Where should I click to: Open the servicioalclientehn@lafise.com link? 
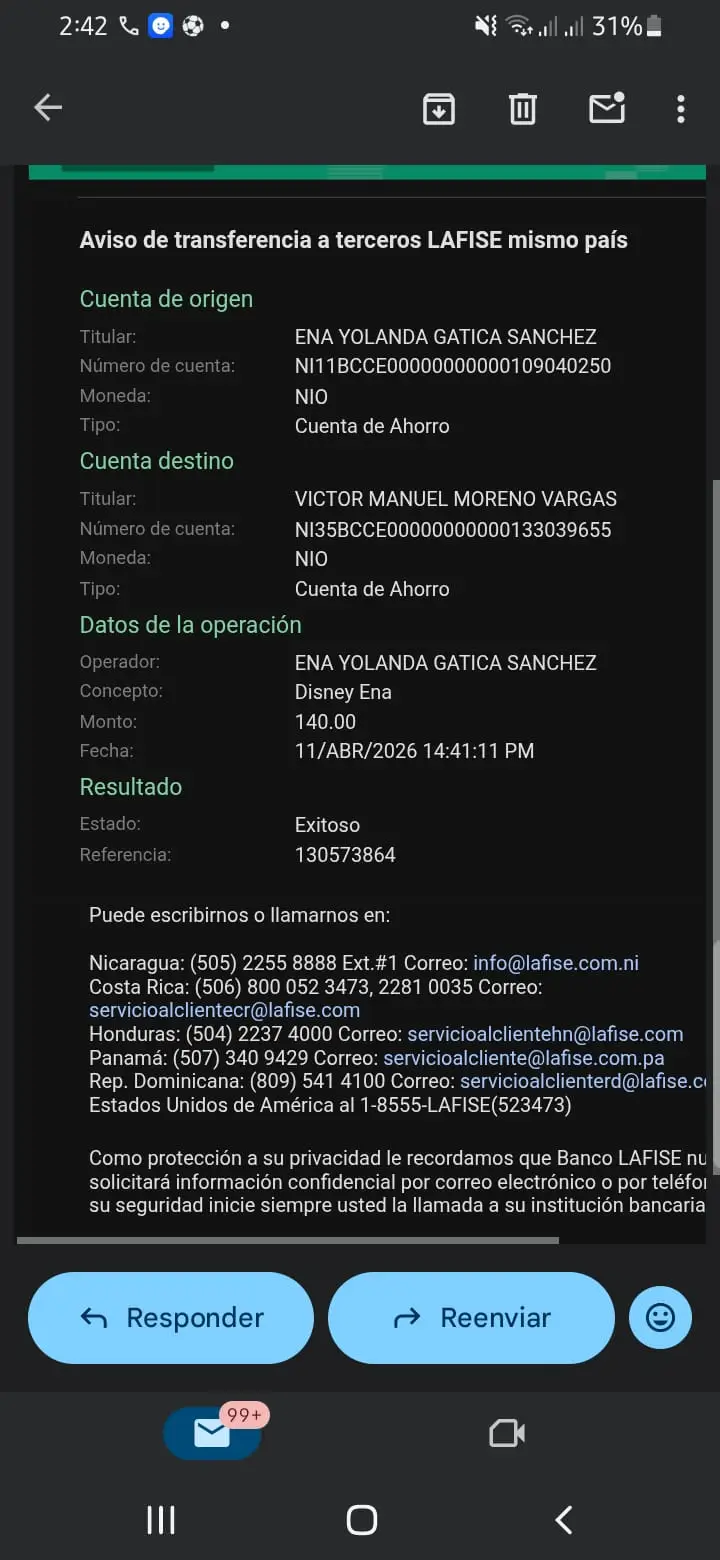pos(545,1034)
